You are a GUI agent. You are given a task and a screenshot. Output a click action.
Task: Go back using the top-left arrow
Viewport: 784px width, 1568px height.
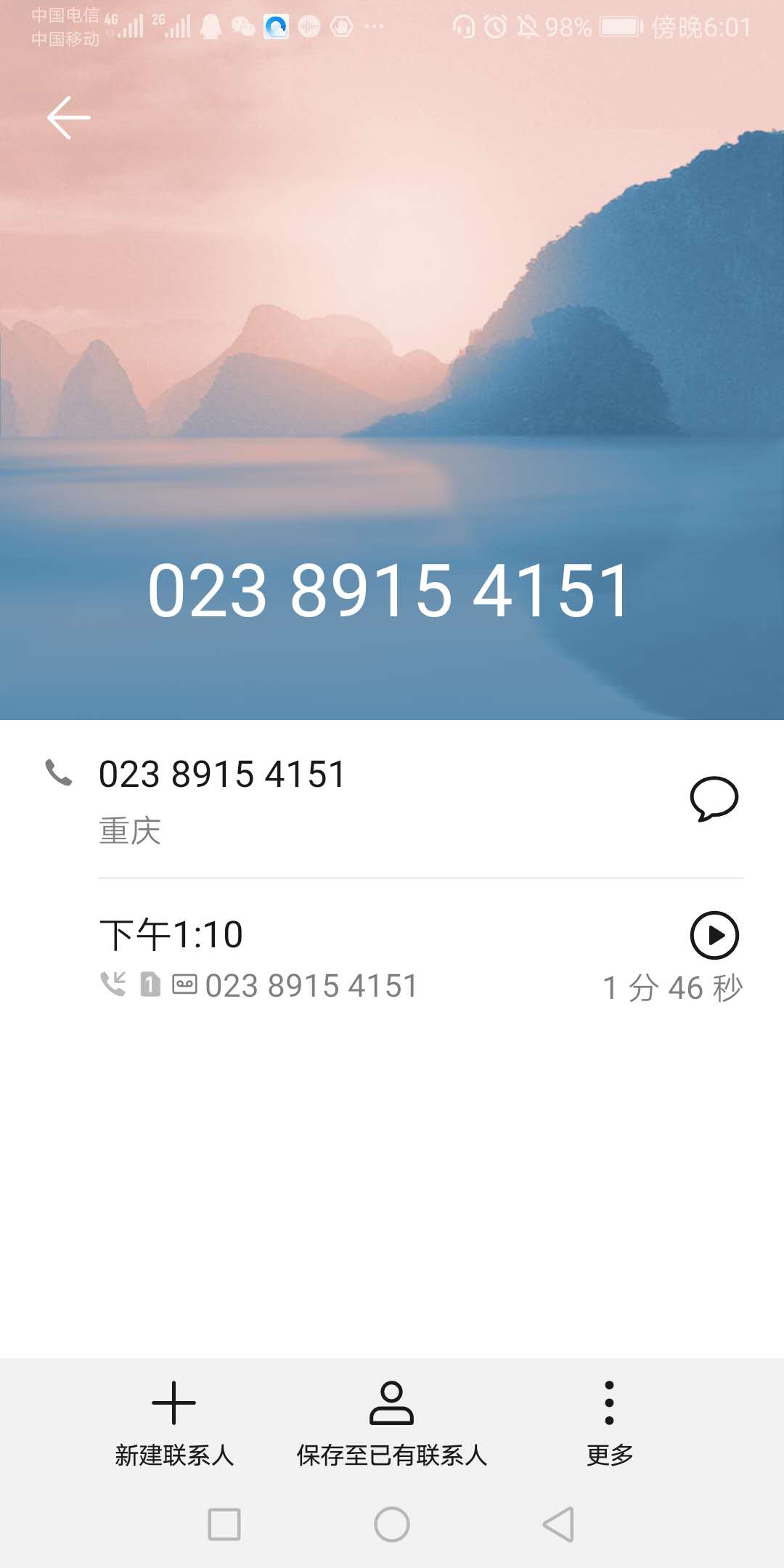click(69, 118)
